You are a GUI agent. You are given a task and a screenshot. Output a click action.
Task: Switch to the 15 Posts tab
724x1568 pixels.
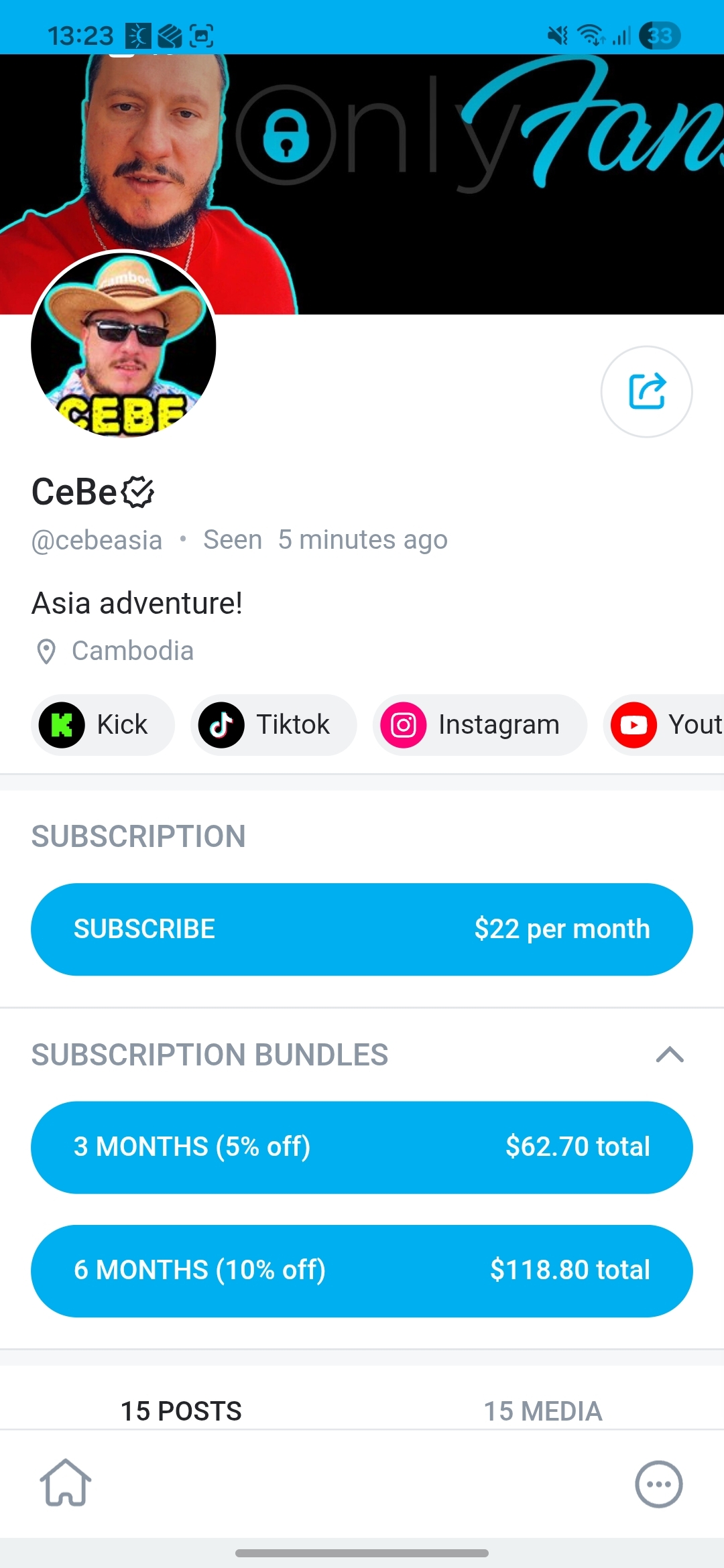(x=181, y=1411)
